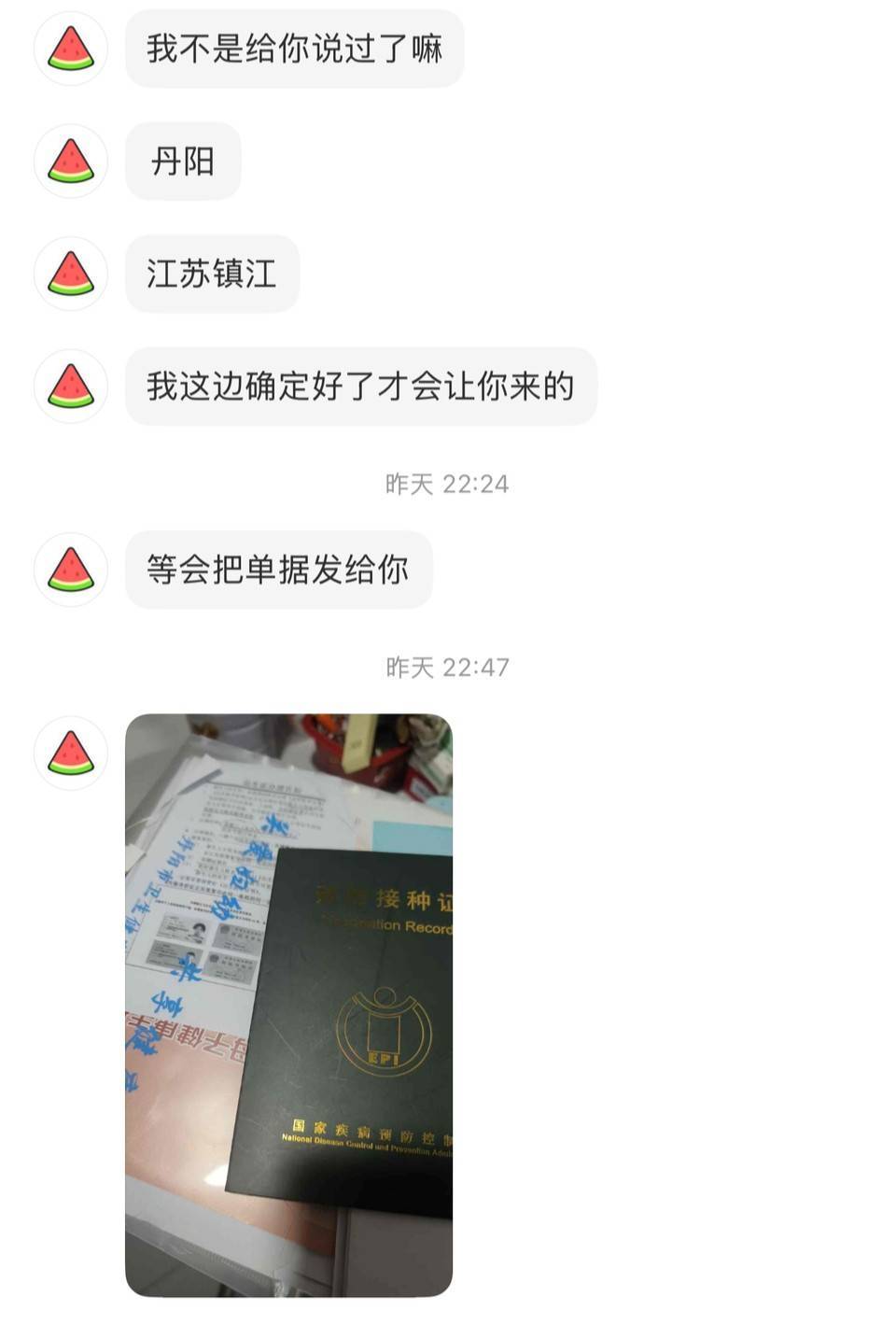This screenshot has width=896, height=1324.
Task: Open the vaccination booklet photo message
Action: pyautogui.click(x=288, y=1005)
